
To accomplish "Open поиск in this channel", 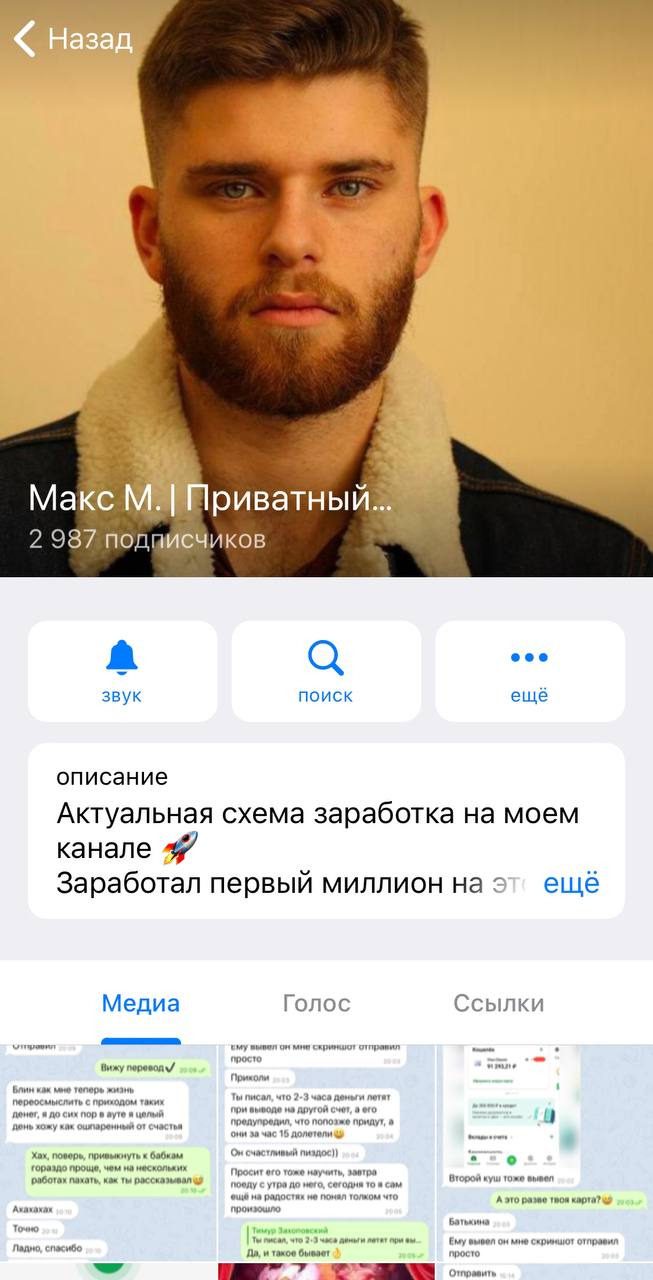I will pos(326,671).
